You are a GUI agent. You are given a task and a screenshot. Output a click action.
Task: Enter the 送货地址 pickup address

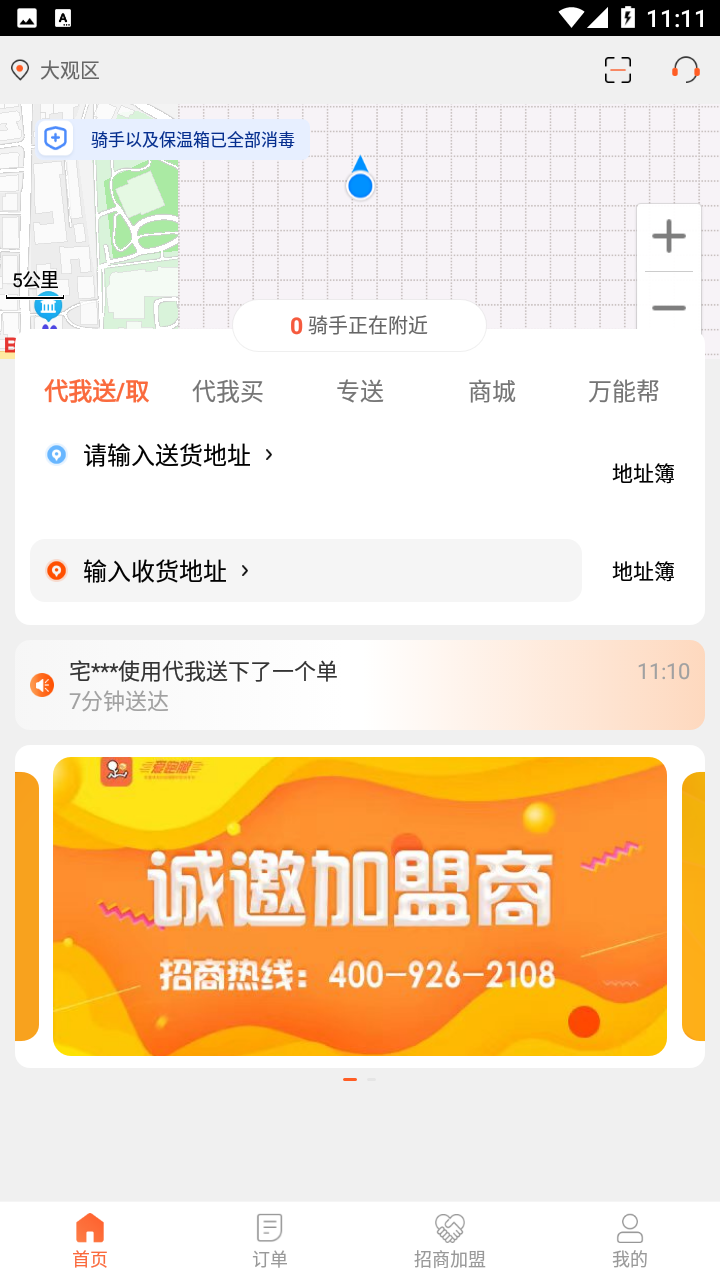coord(168,456)
